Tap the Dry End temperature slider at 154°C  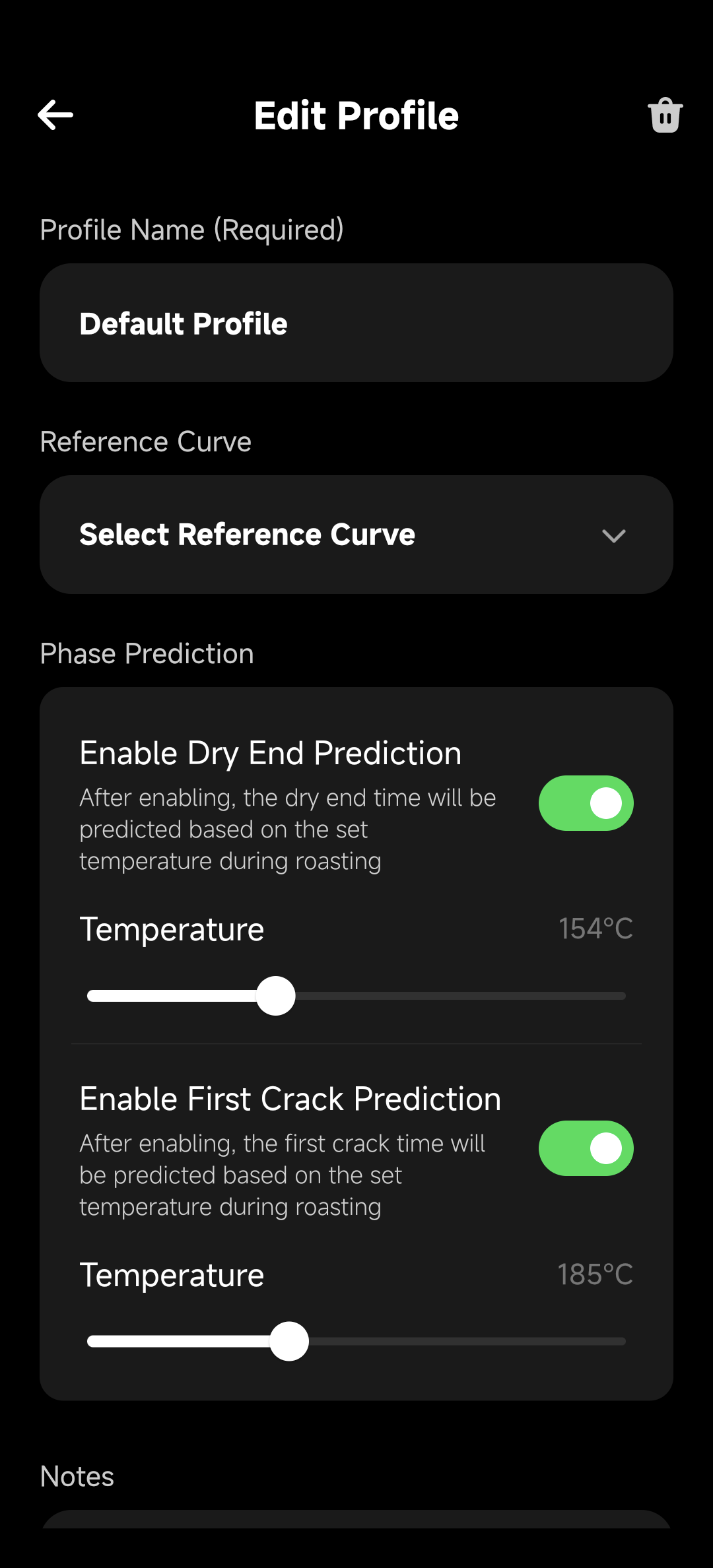[x=276, y=996]
